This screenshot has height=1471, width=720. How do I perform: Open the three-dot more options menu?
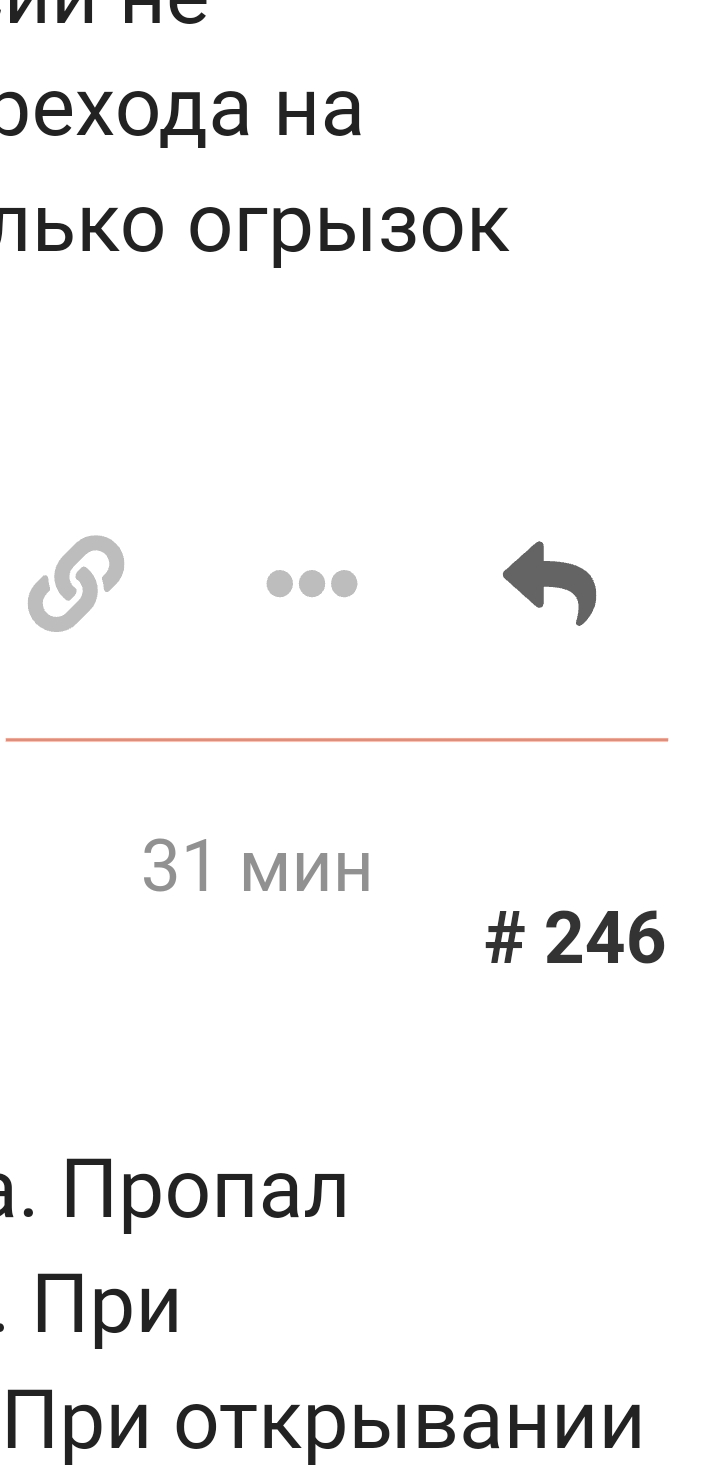312,583
